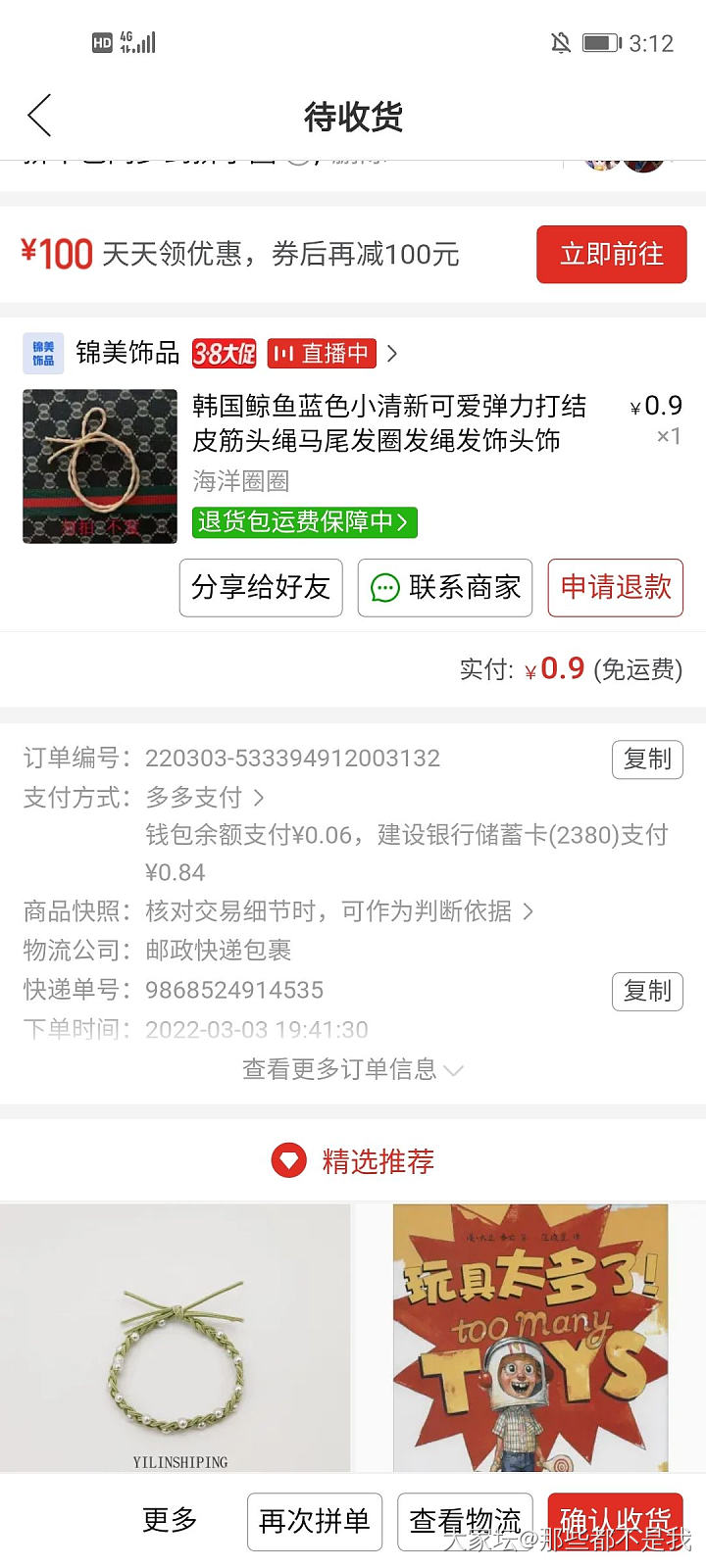Image resolution: width=706 pixels, height=1568 pixels.
Task: Tap 更多 for more order options
Action: pos(170,1520)
